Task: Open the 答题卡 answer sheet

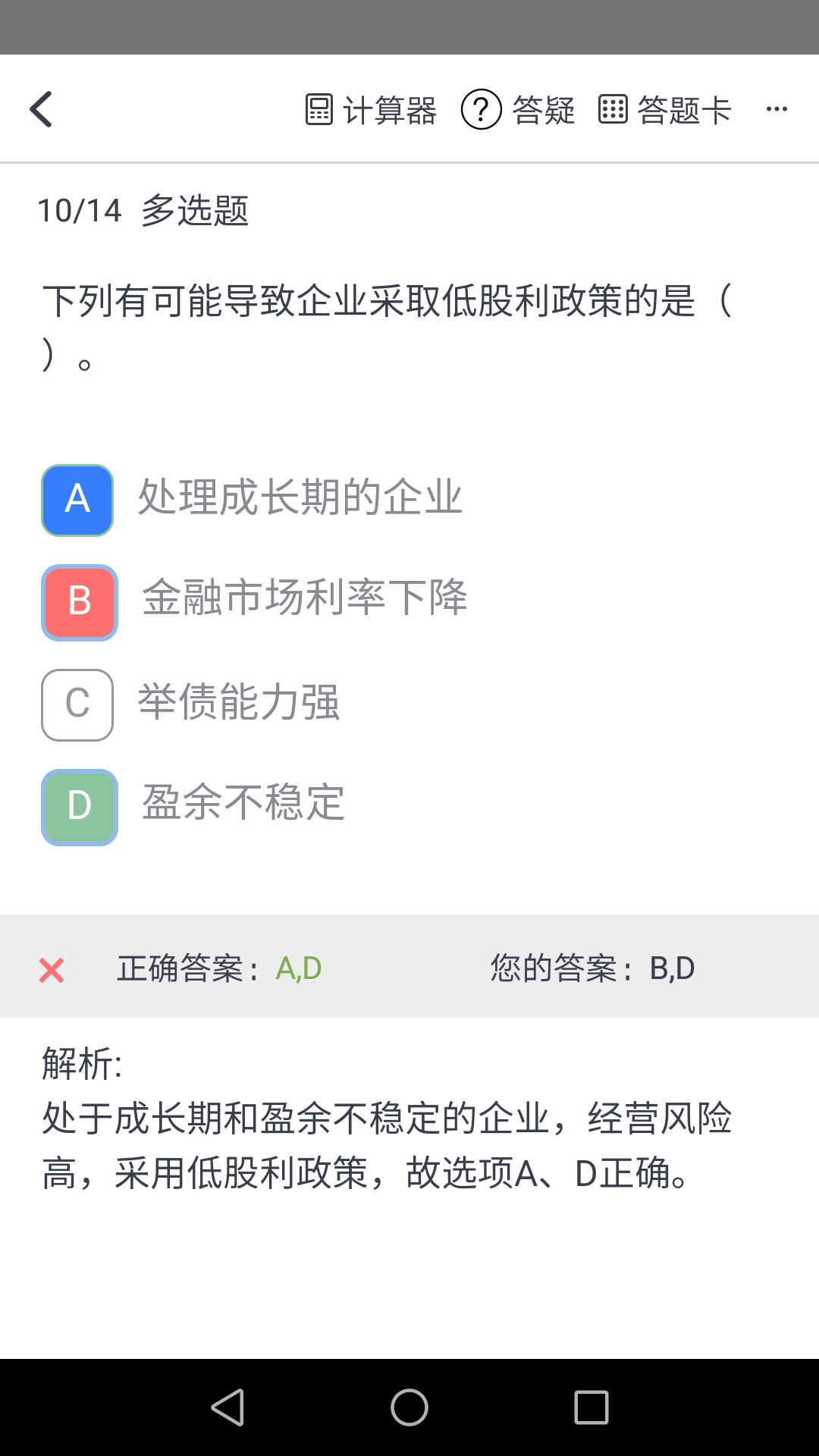Action: coord(665,110)
